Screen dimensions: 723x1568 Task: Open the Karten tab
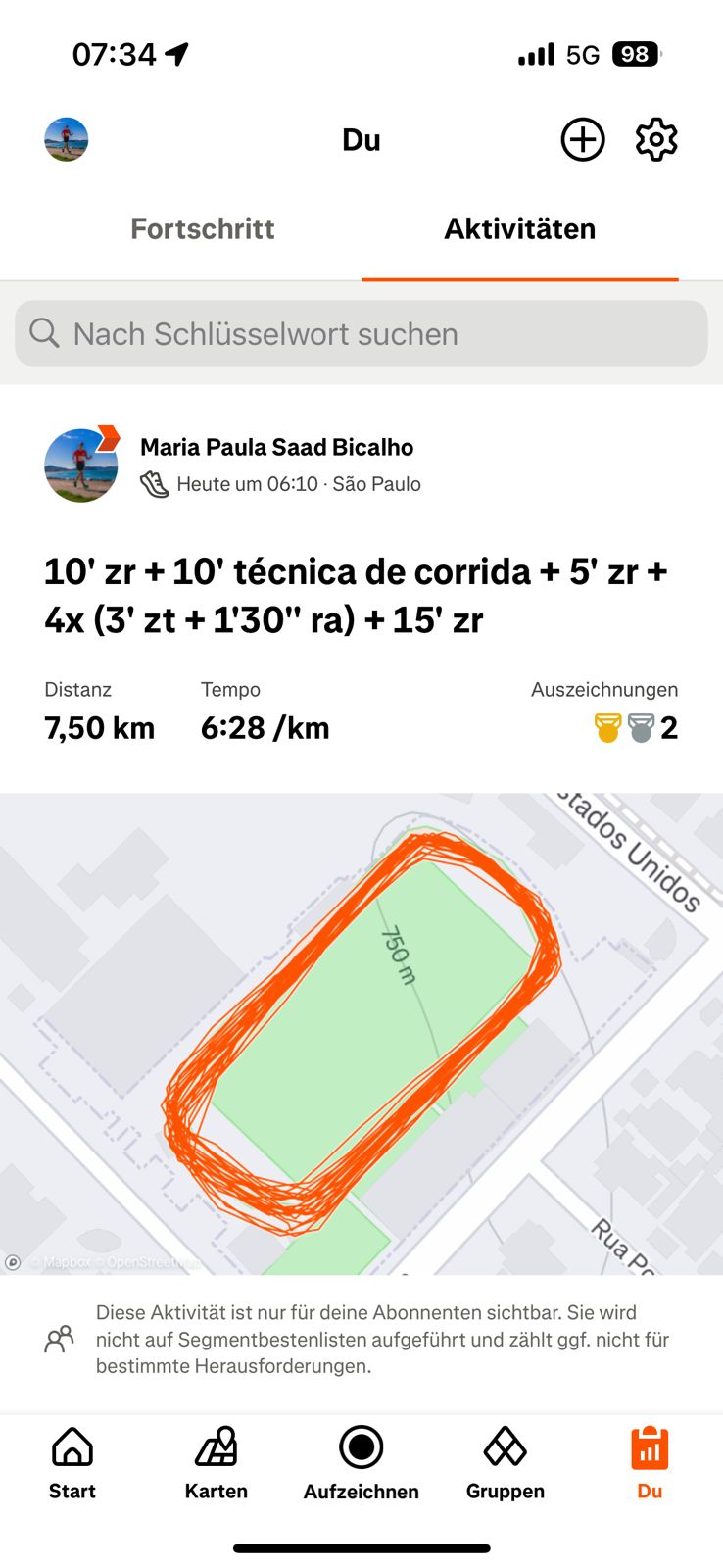coord(217,1464)
